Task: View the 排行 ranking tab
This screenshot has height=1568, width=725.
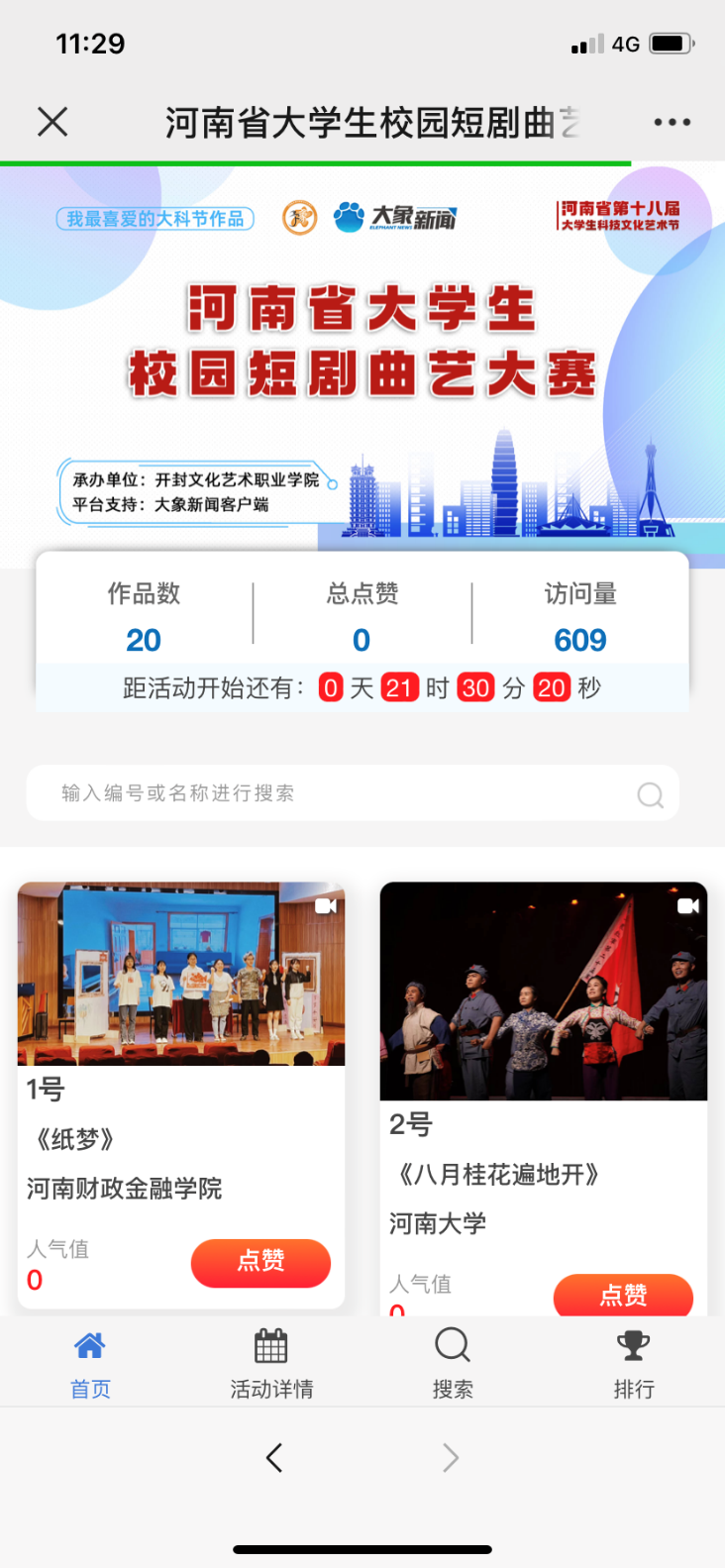Action: pos(634,1364)
